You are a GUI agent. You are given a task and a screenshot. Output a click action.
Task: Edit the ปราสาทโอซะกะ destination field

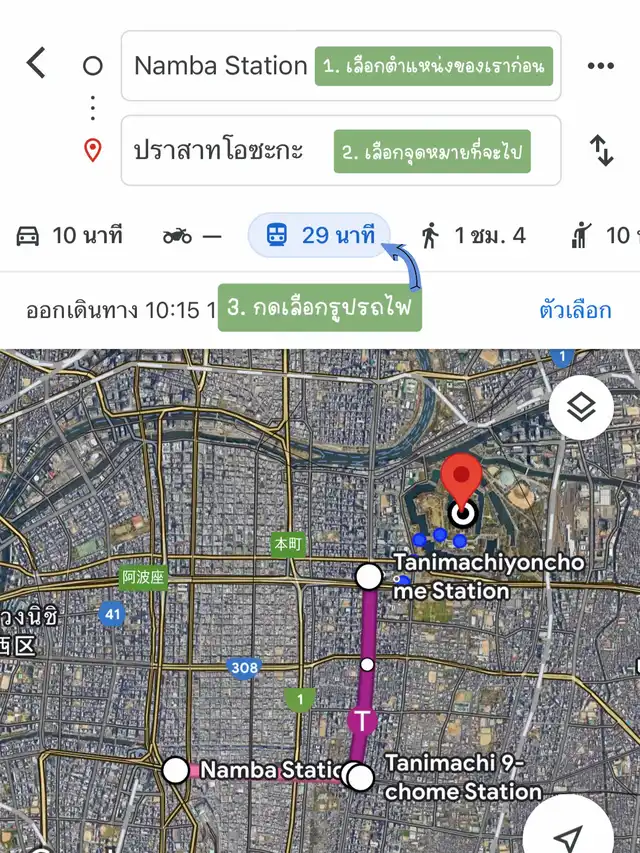point(220,151)
